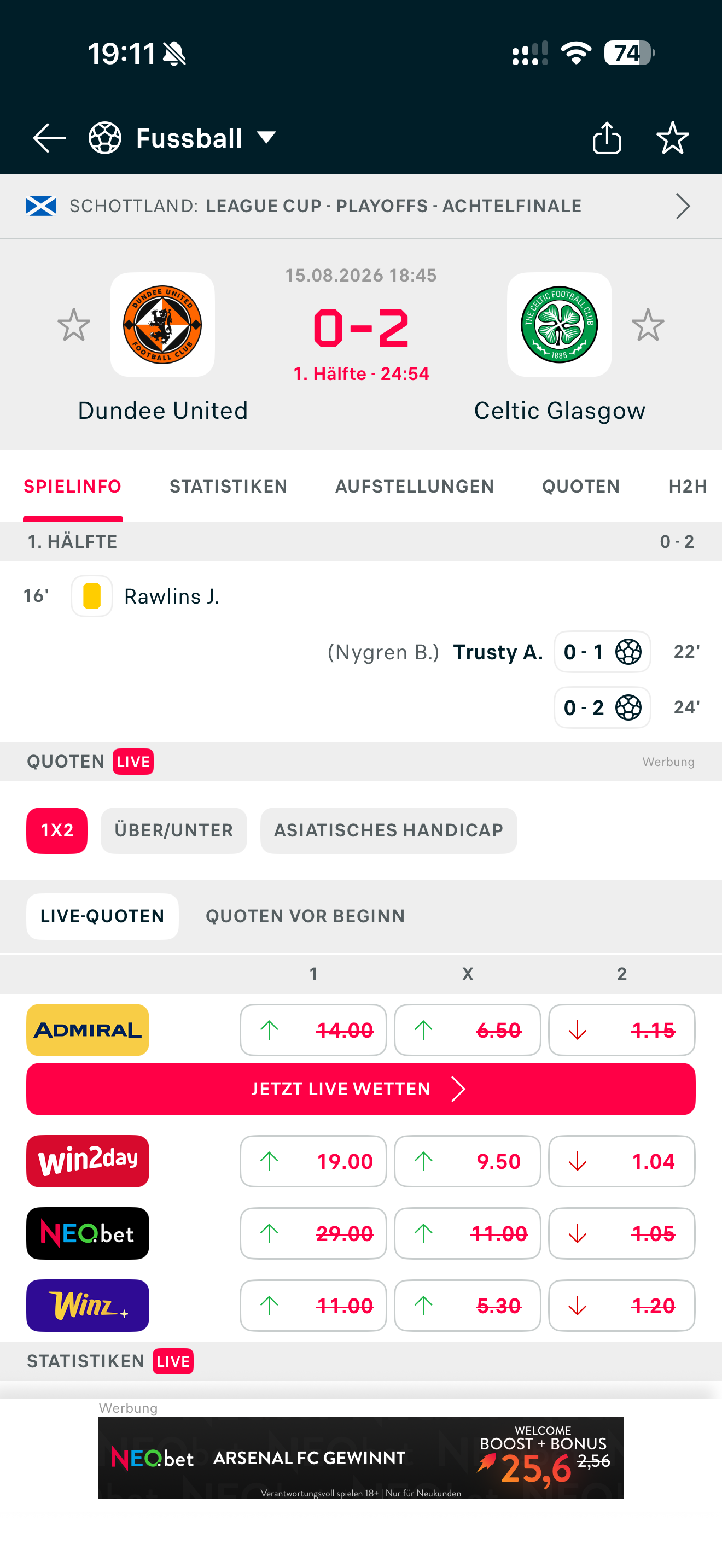Image resolution: width=722 pixels, height=1568 pixels.
Task: Open the Fussball sport dropdown
Action: [x=183, y=138]
